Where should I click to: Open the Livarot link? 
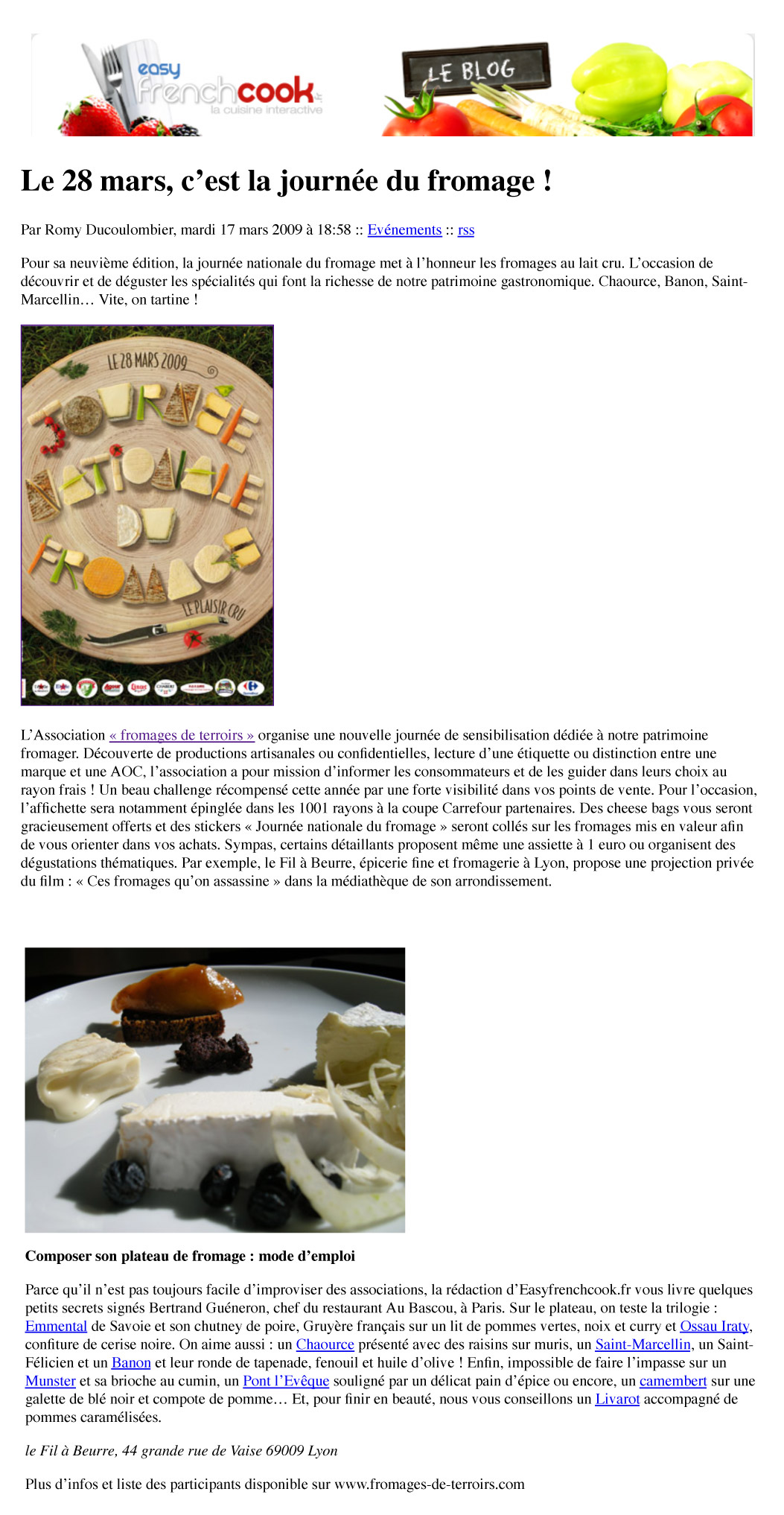[x=617, y=1400]
